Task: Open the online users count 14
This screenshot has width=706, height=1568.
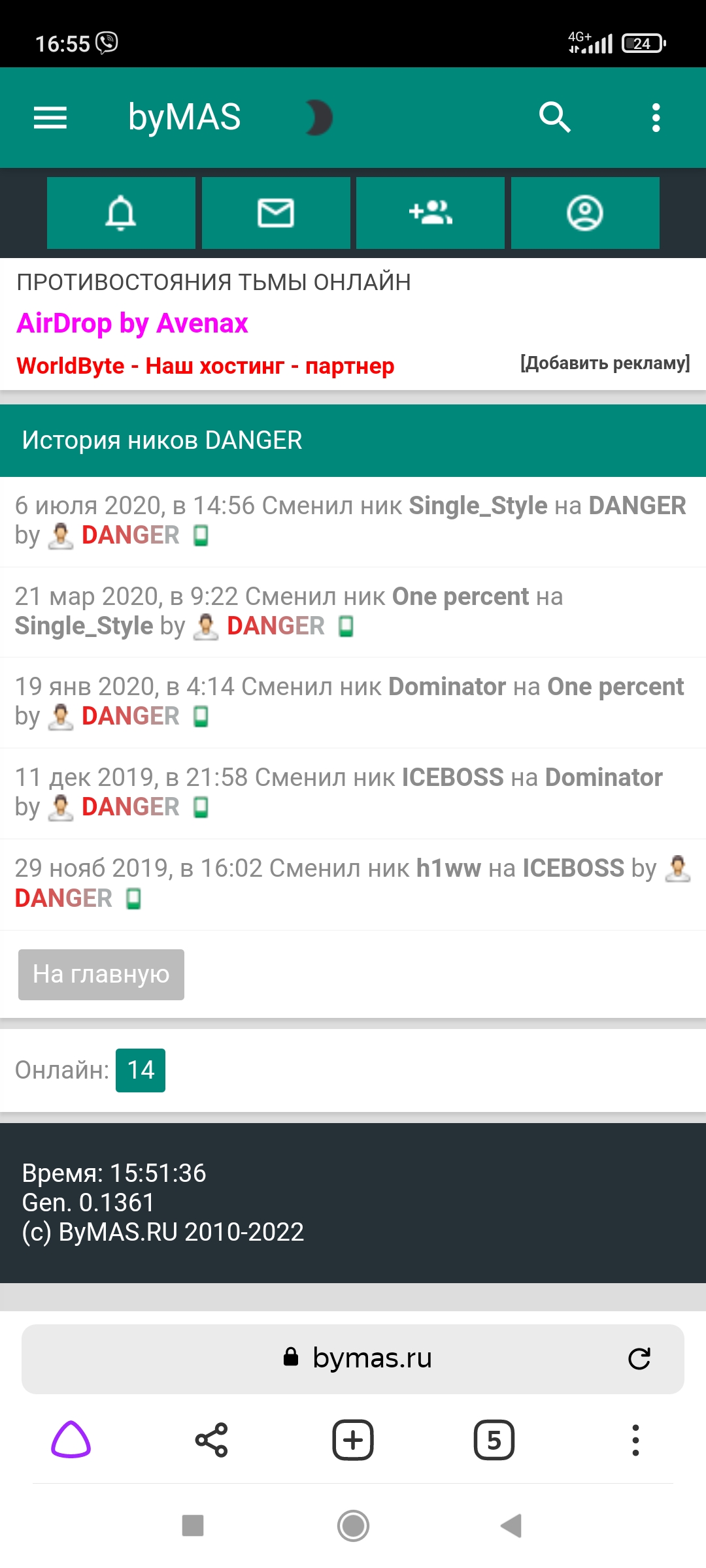Action: pyautogui.click(x=141, y=1070)
